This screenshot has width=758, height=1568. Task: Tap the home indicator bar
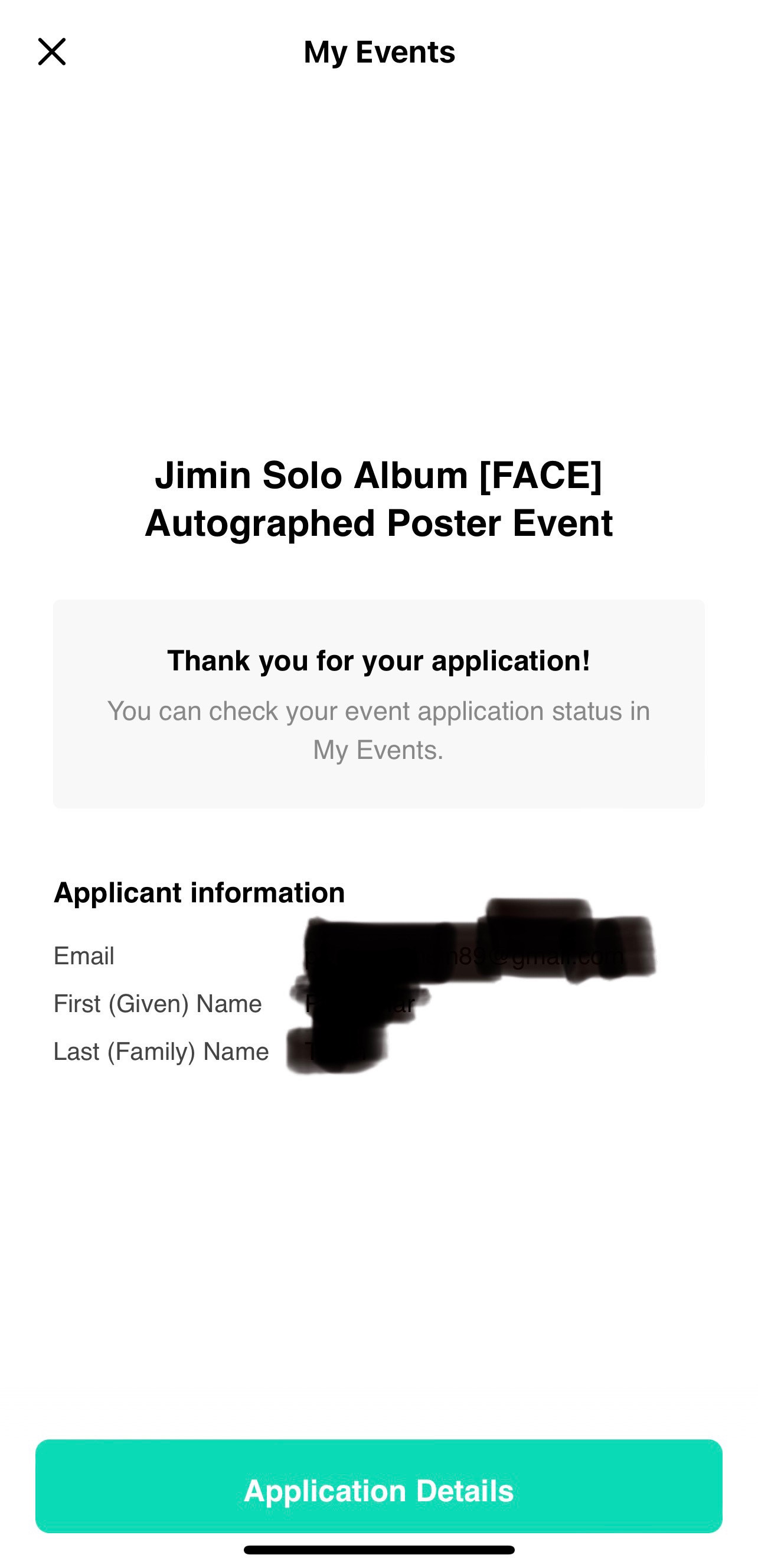click(x=378, y=1548)
